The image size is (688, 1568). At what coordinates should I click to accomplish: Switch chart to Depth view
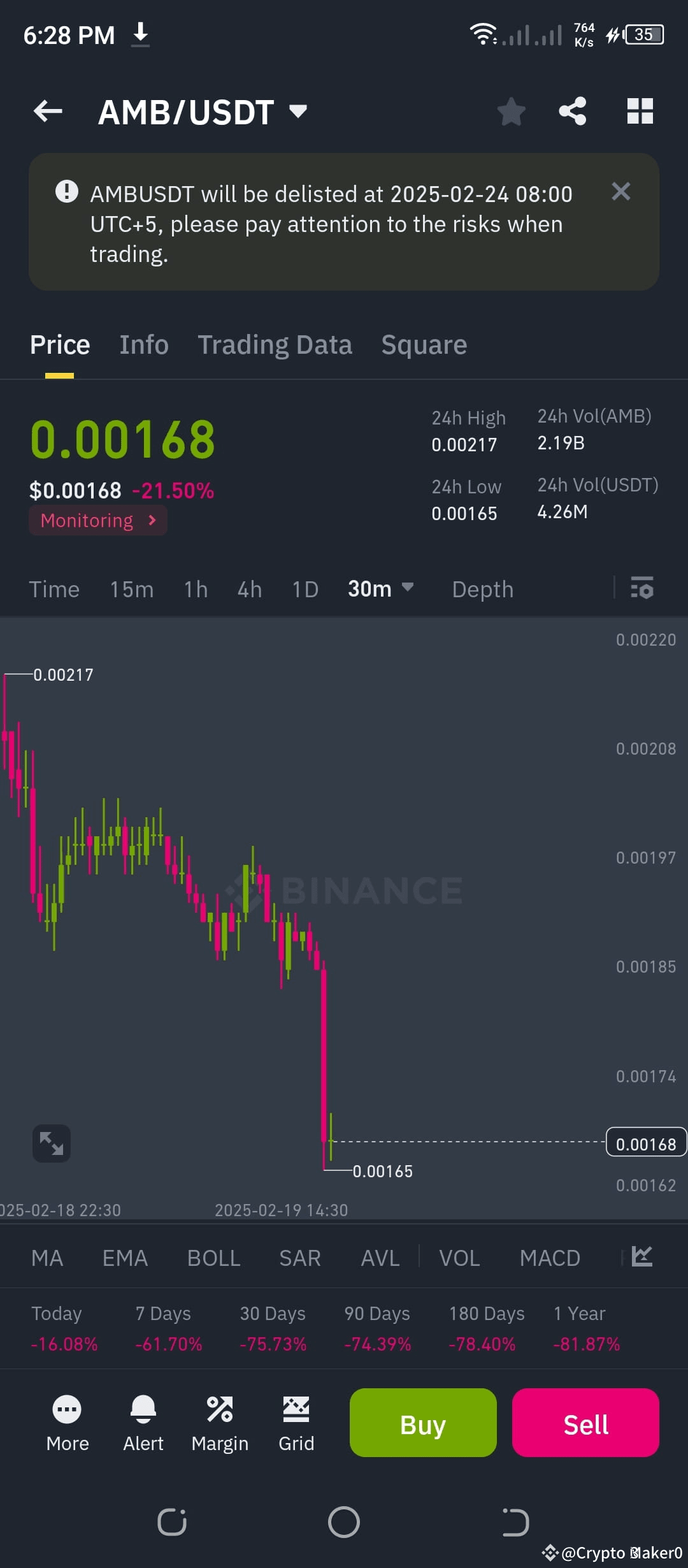point(482,589)
